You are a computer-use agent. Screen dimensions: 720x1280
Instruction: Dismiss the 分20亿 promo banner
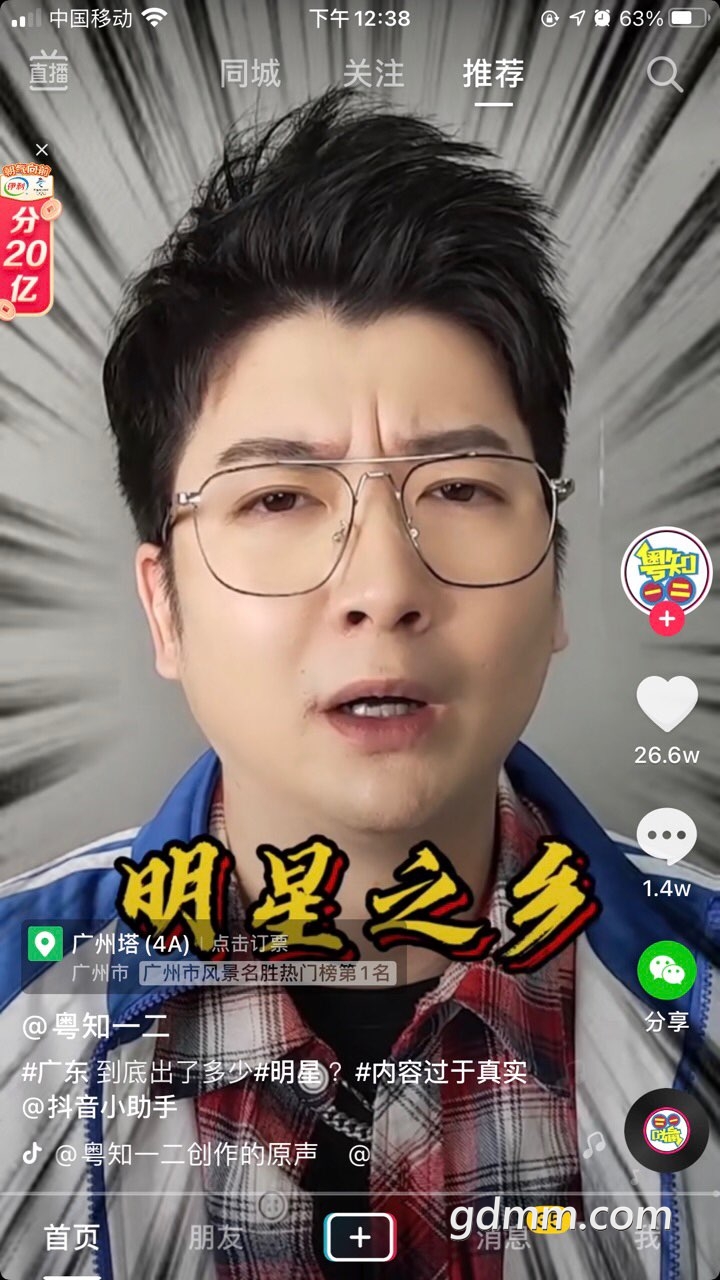[41, 150]
